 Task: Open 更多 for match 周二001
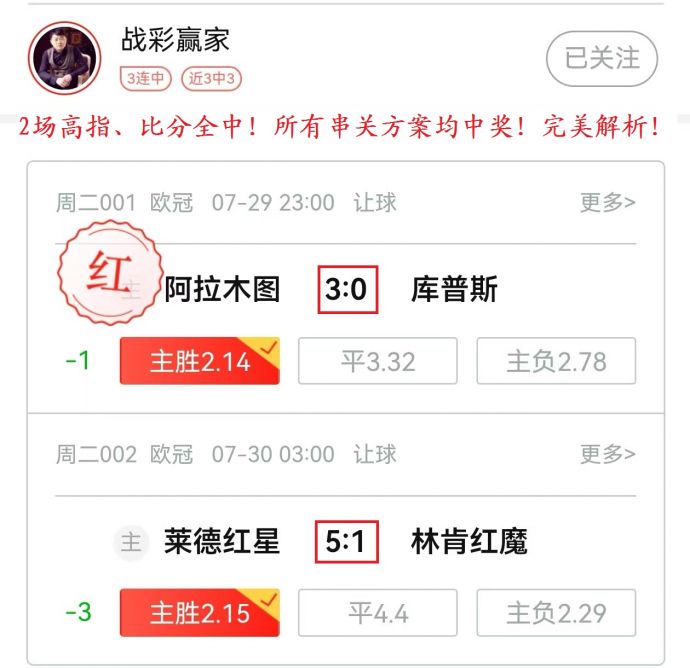tap(607, 203)
